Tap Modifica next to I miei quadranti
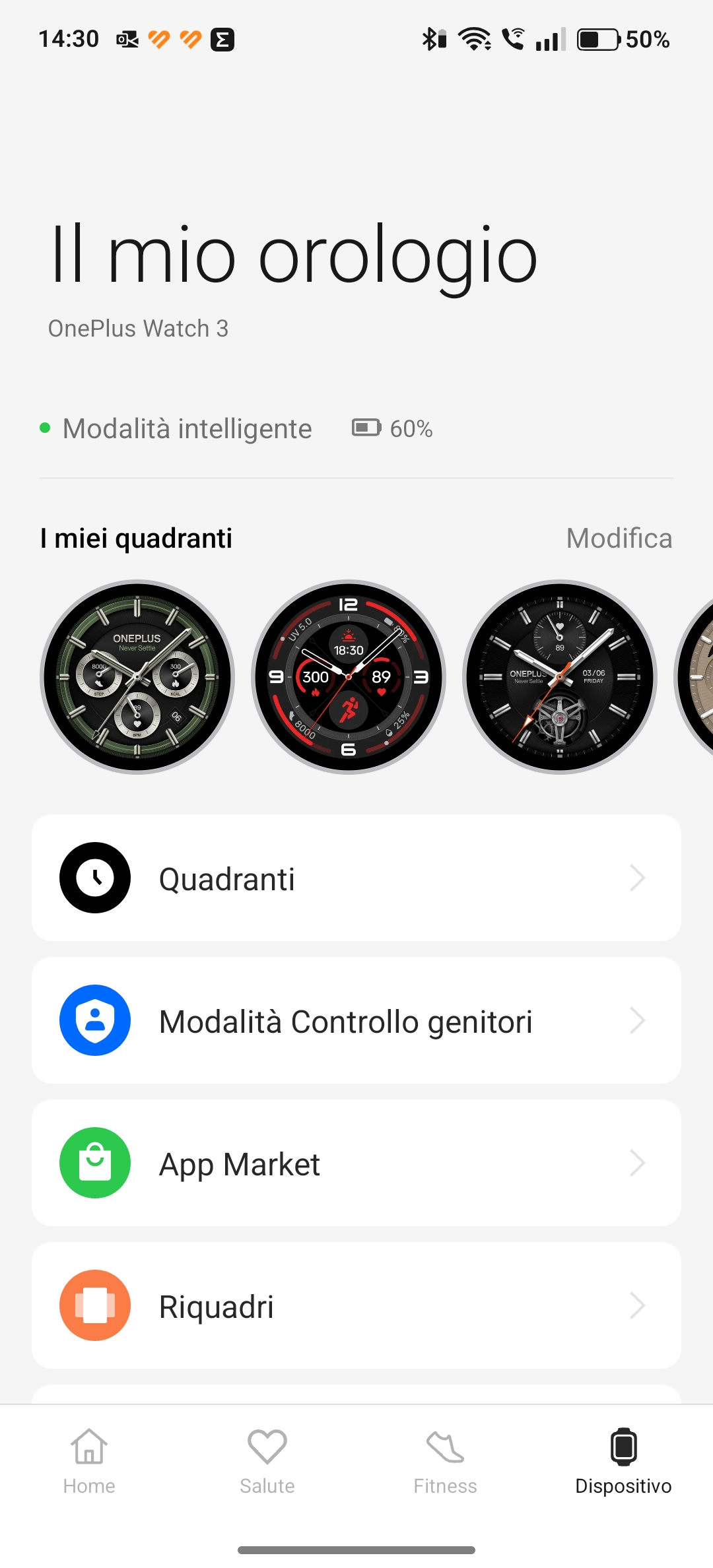 pos(619,539)
